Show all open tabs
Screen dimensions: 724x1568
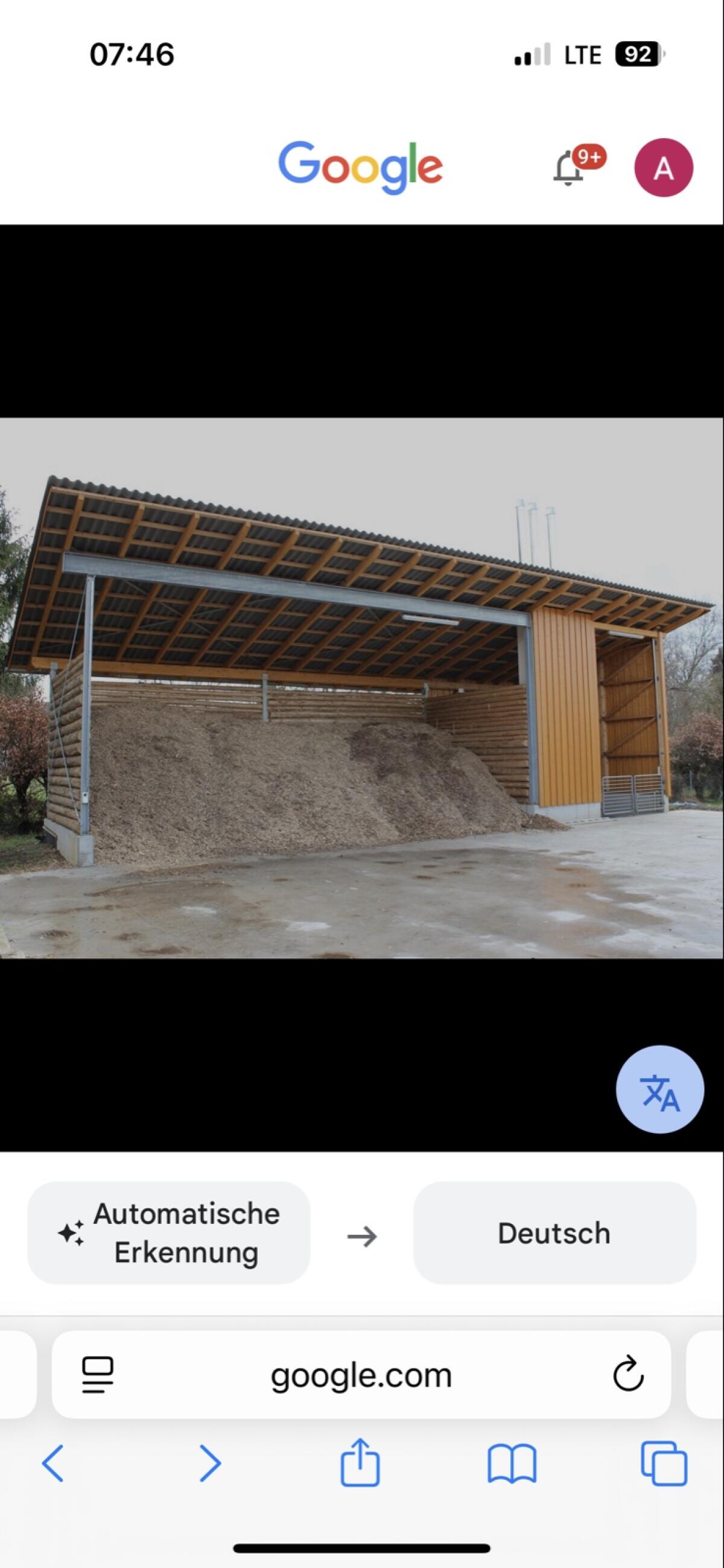click(664, 1464)
